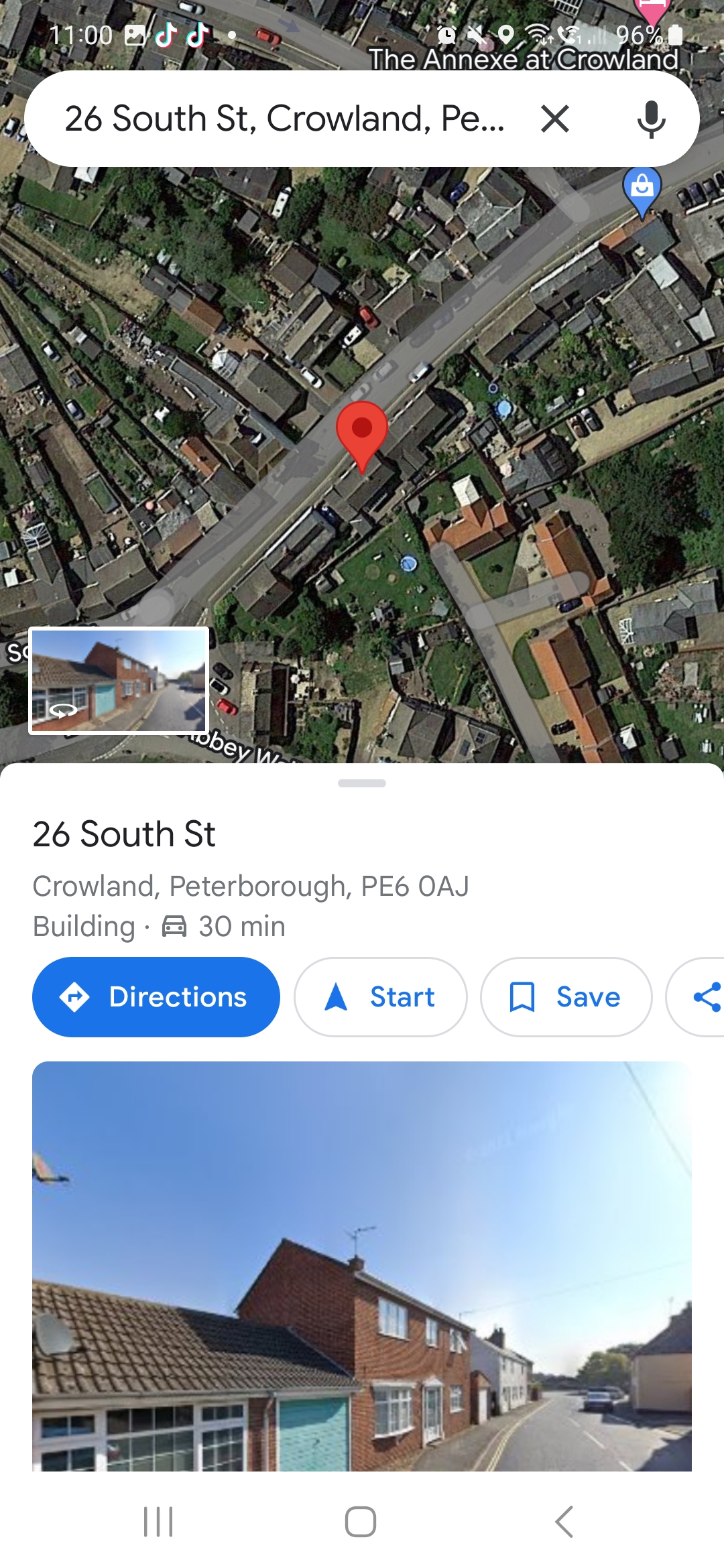Clear the search text with the X

(x=554, y=119)
